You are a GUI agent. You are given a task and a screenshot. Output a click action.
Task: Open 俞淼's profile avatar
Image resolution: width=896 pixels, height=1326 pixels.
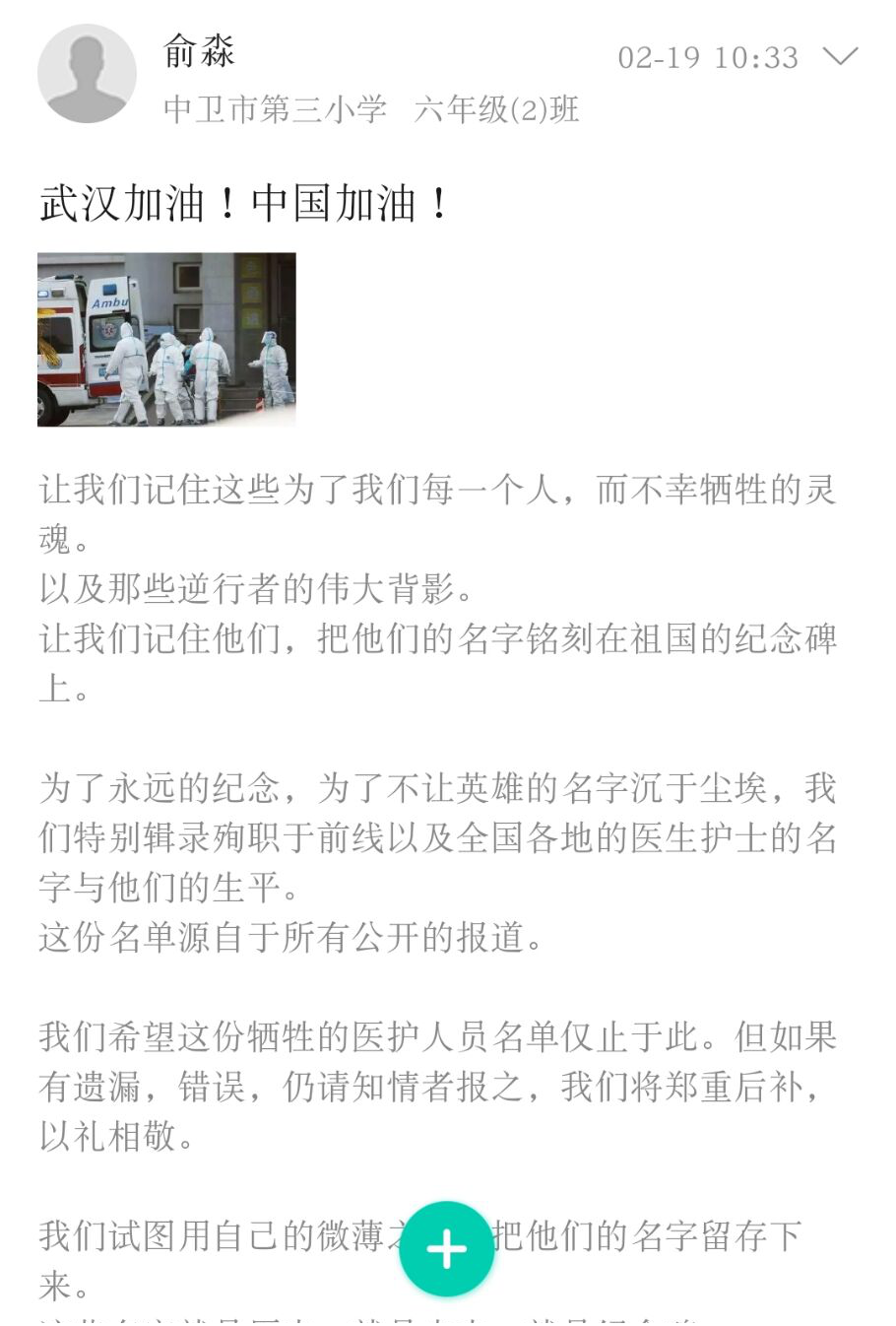tap(87, 75)
